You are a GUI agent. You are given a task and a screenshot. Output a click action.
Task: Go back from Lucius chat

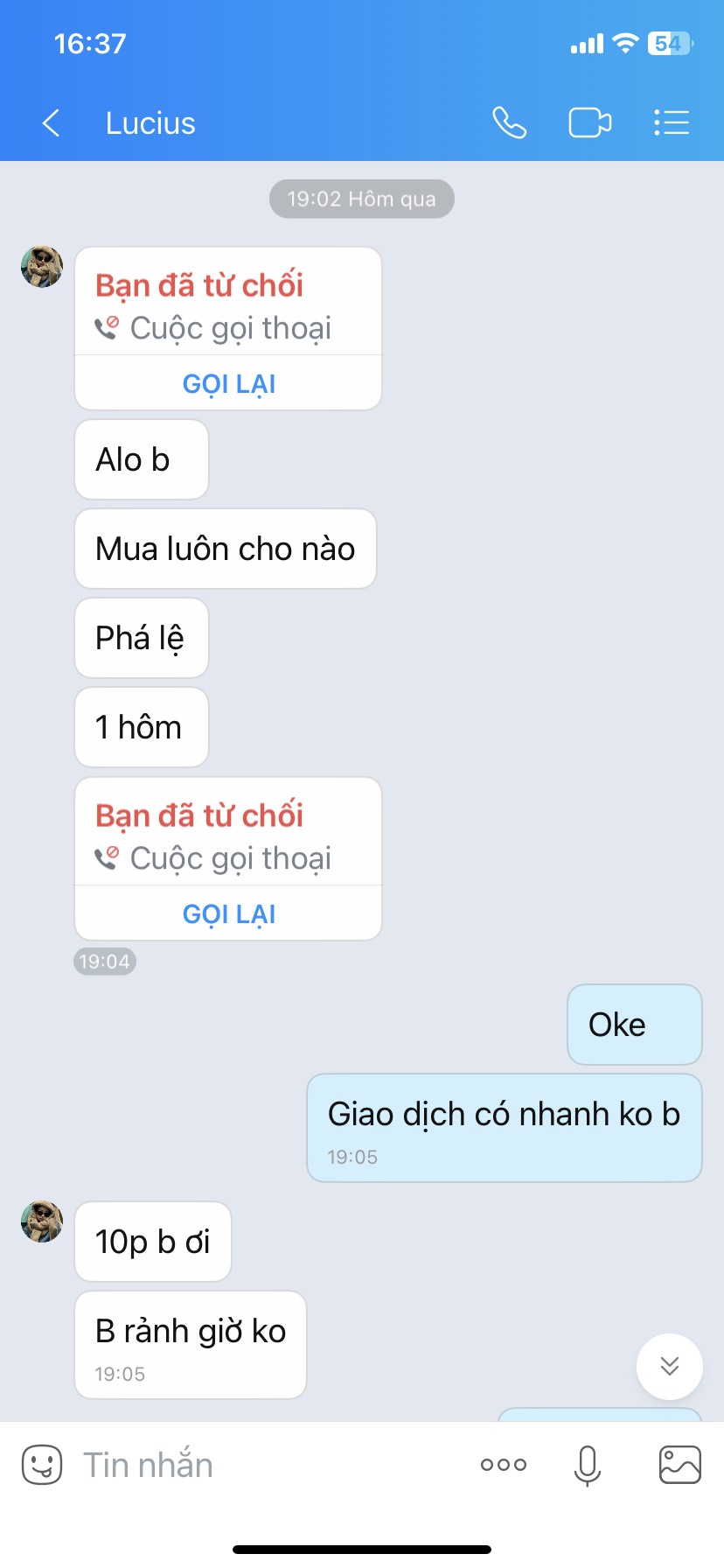coord(51,123)
